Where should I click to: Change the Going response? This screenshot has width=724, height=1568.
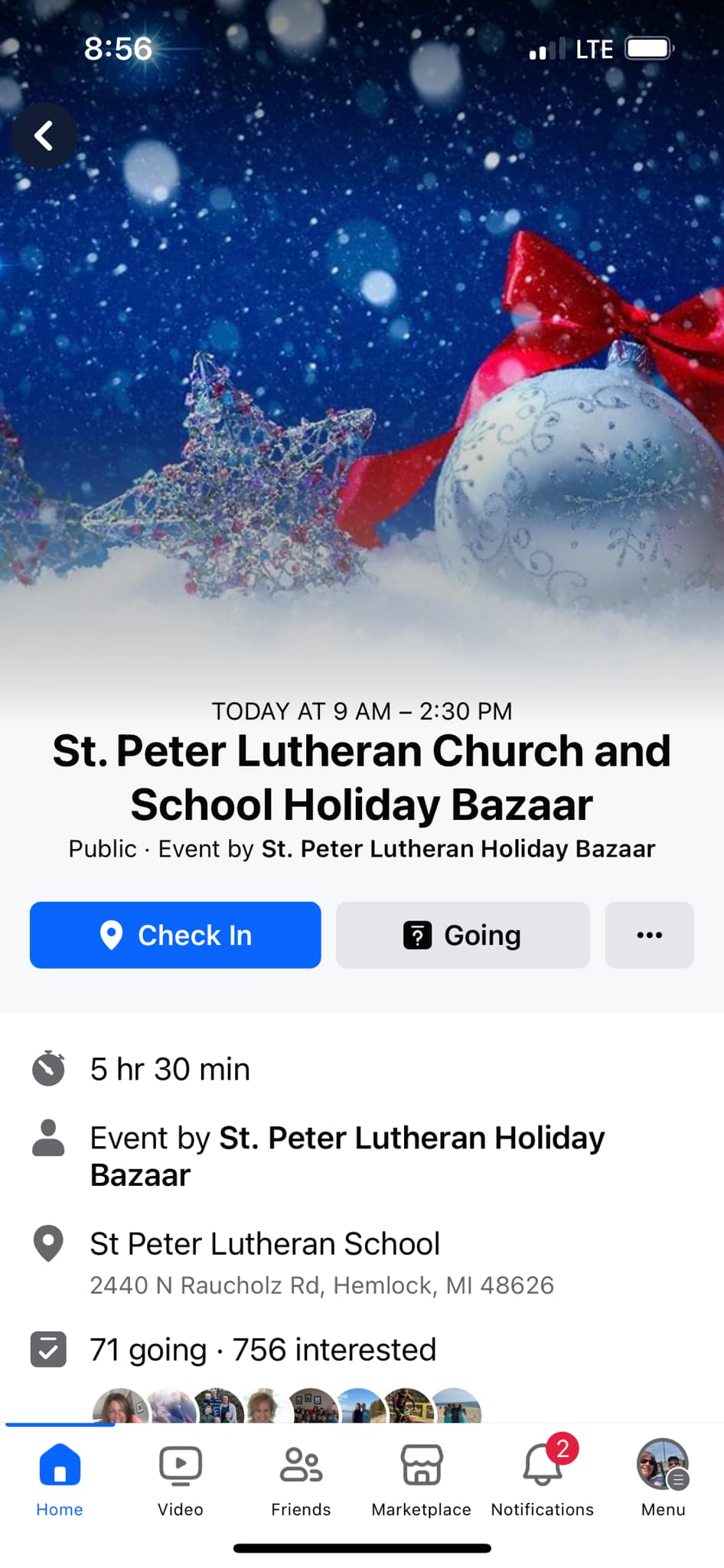(x=462, y=935)
